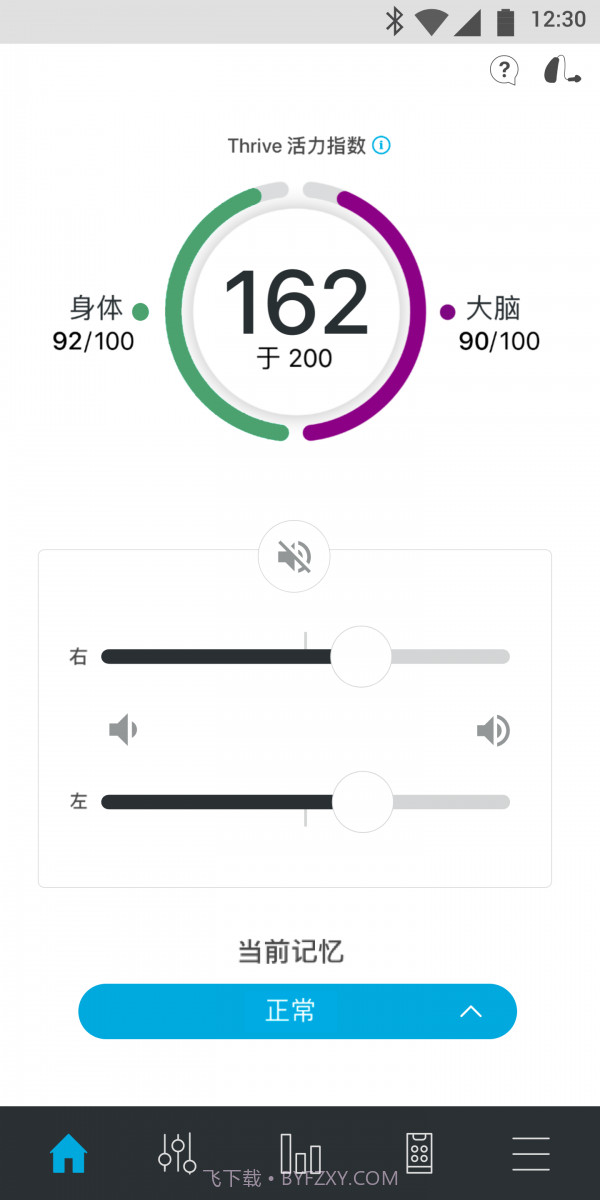Open the bar chart statistics tab

pos(300,1154)
